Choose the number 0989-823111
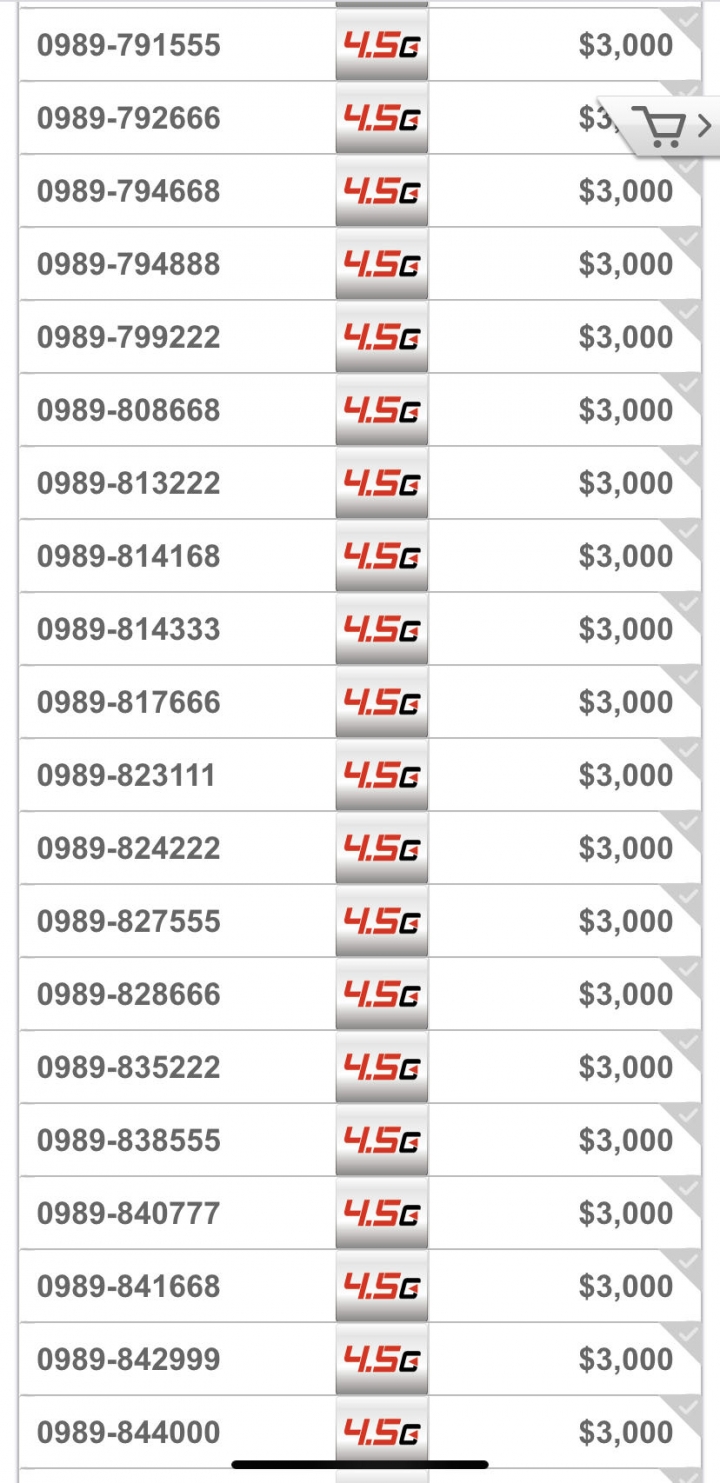This screenshot has width=720, height=1483. [360, 775]
